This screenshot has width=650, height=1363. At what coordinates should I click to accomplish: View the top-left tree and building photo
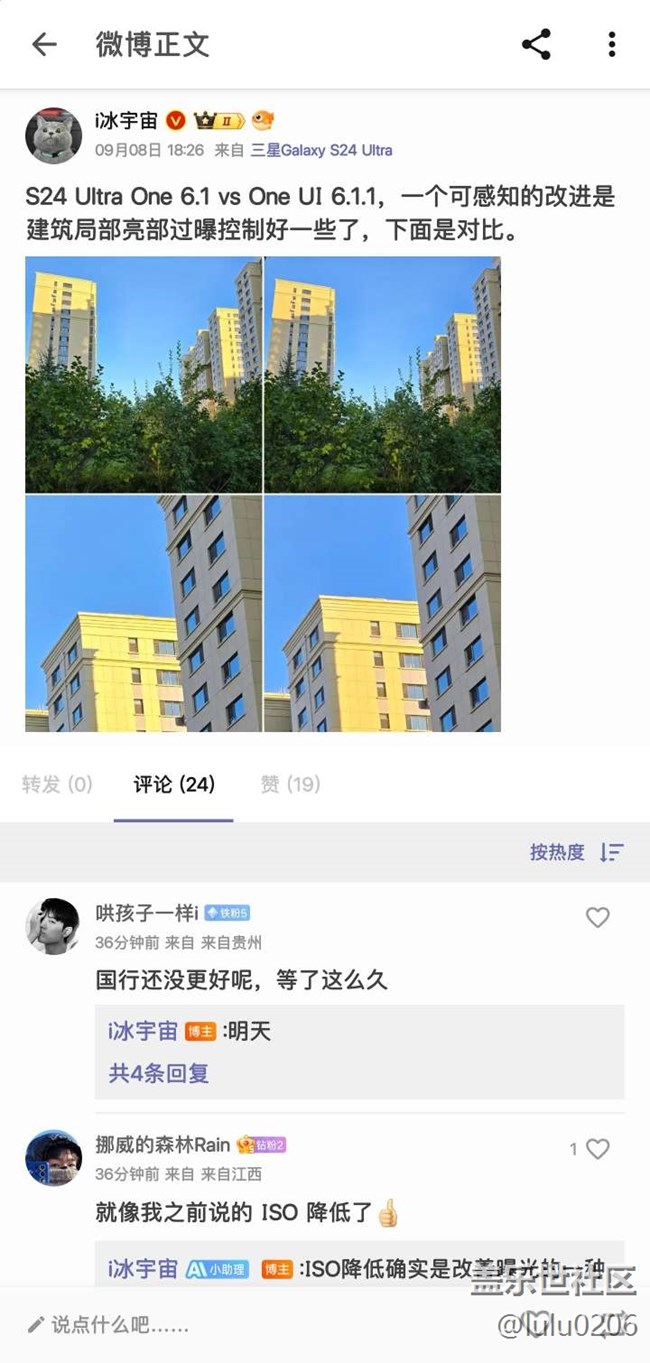coord(143,375)
